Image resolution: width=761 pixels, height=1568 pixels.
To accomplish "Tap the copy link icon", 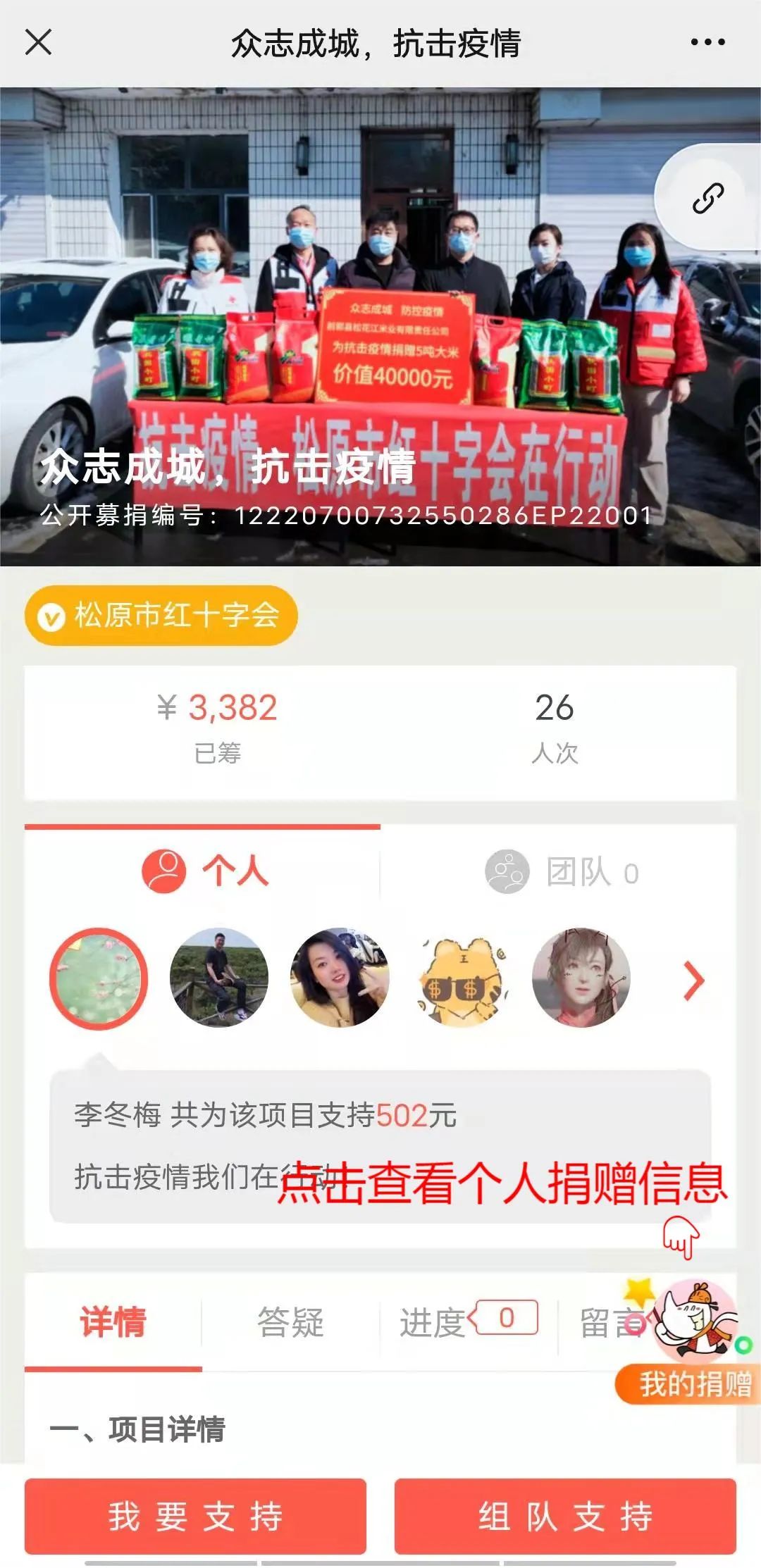I will [708, 198].
